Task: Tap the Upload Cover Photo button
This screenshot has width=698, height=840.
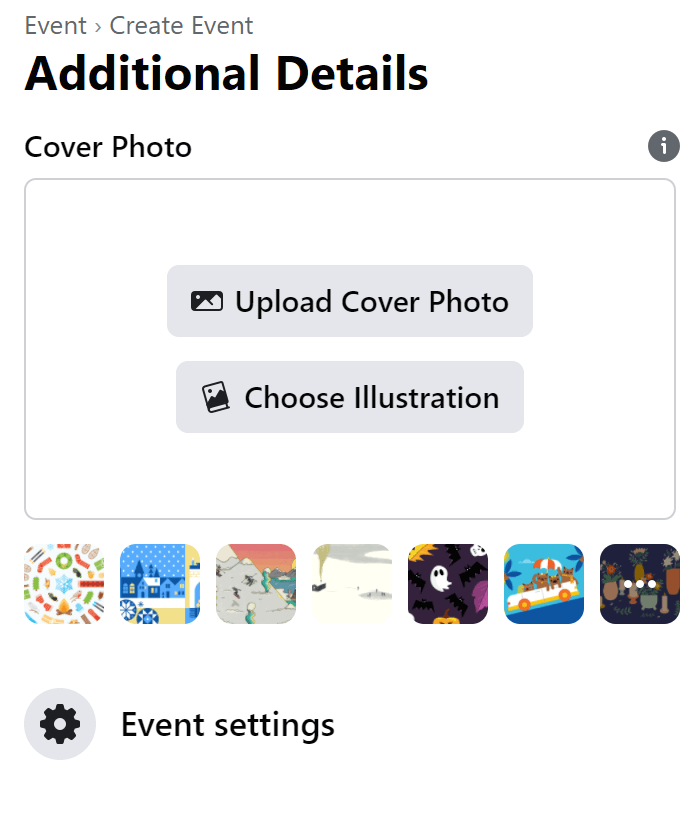Action: (x=349, y=301)
